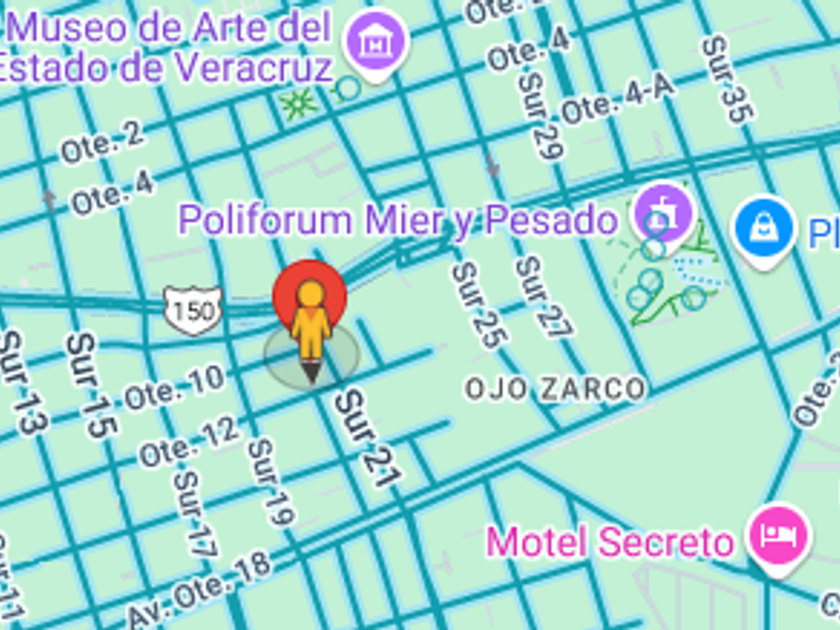
Task: Tap the Street View pegman marker
Action: tap(310, 322)
